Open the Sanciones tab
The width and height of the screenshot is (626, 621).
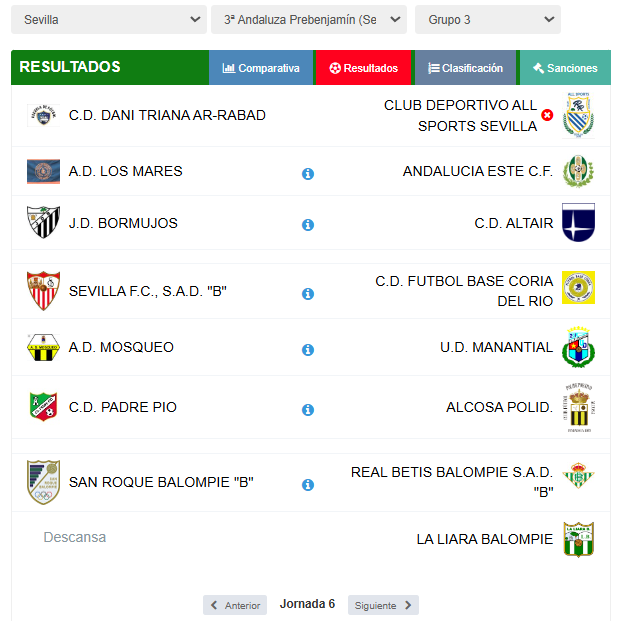(x=565, y=68)
